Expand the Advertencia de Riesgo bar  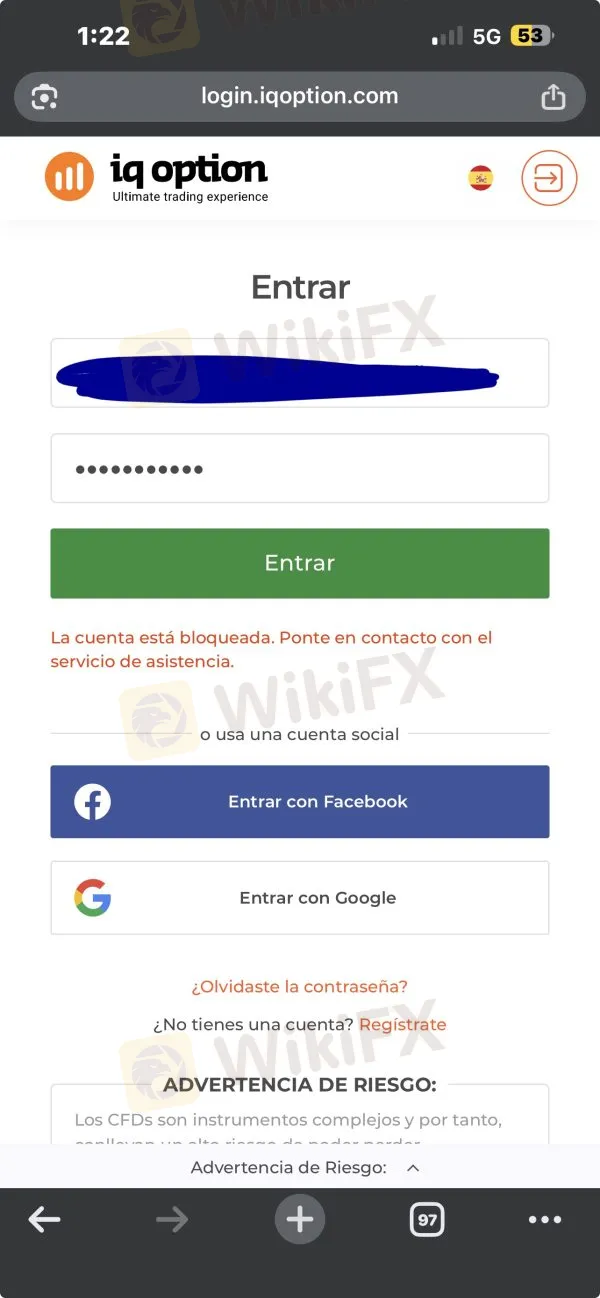point(305,1167)
